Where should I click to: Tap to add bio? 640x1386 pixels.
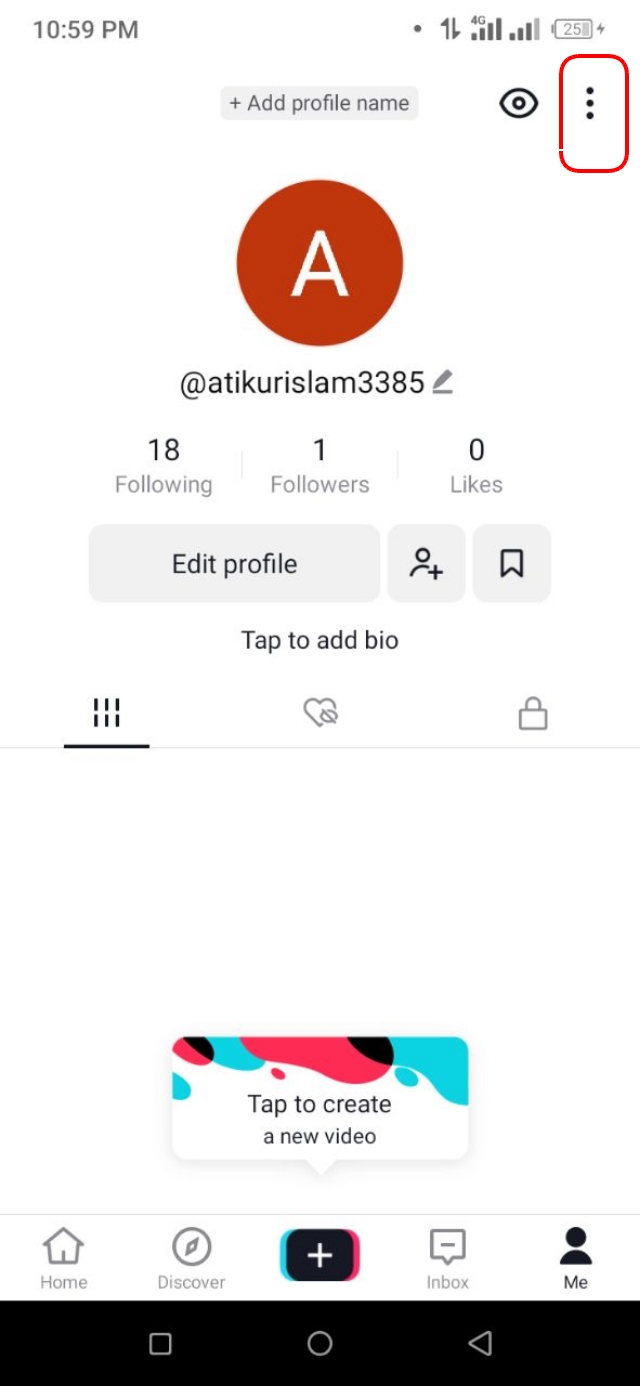point(320,640)
